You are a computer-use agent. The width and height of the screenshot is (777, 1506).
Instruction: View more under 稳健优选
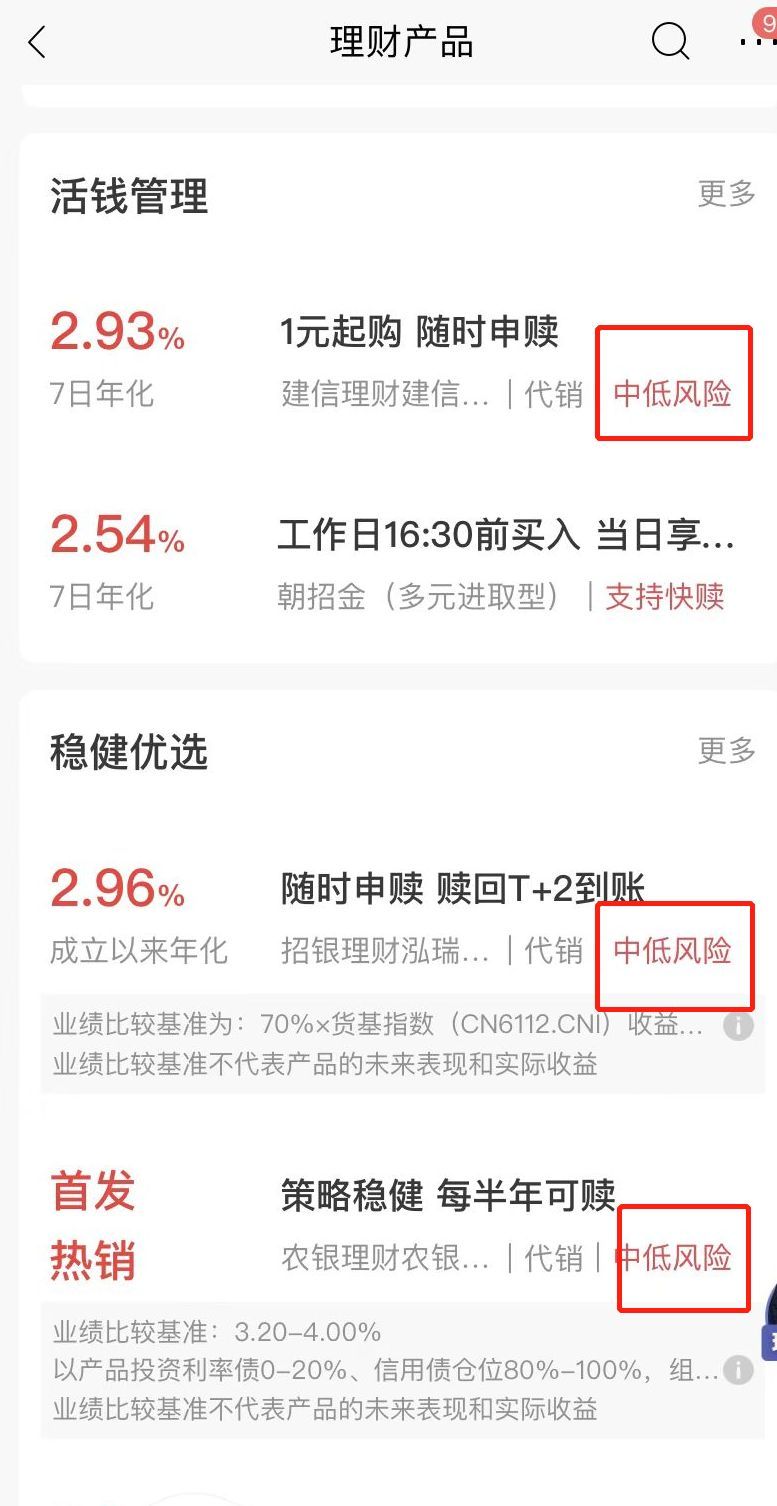click(726, 750)
